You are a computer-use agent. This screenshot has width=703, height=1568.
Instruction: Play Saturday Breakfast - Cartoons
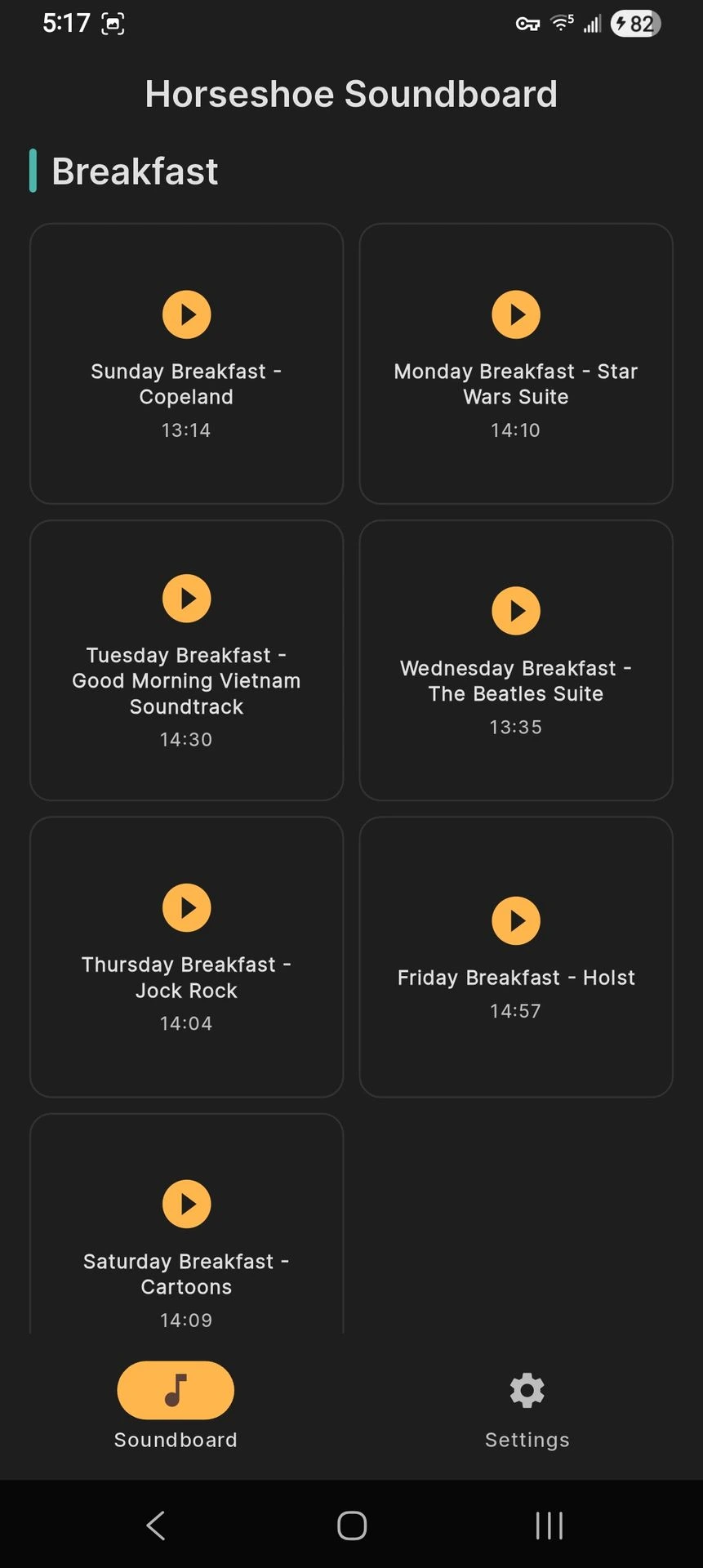[x=186, y=1204]
